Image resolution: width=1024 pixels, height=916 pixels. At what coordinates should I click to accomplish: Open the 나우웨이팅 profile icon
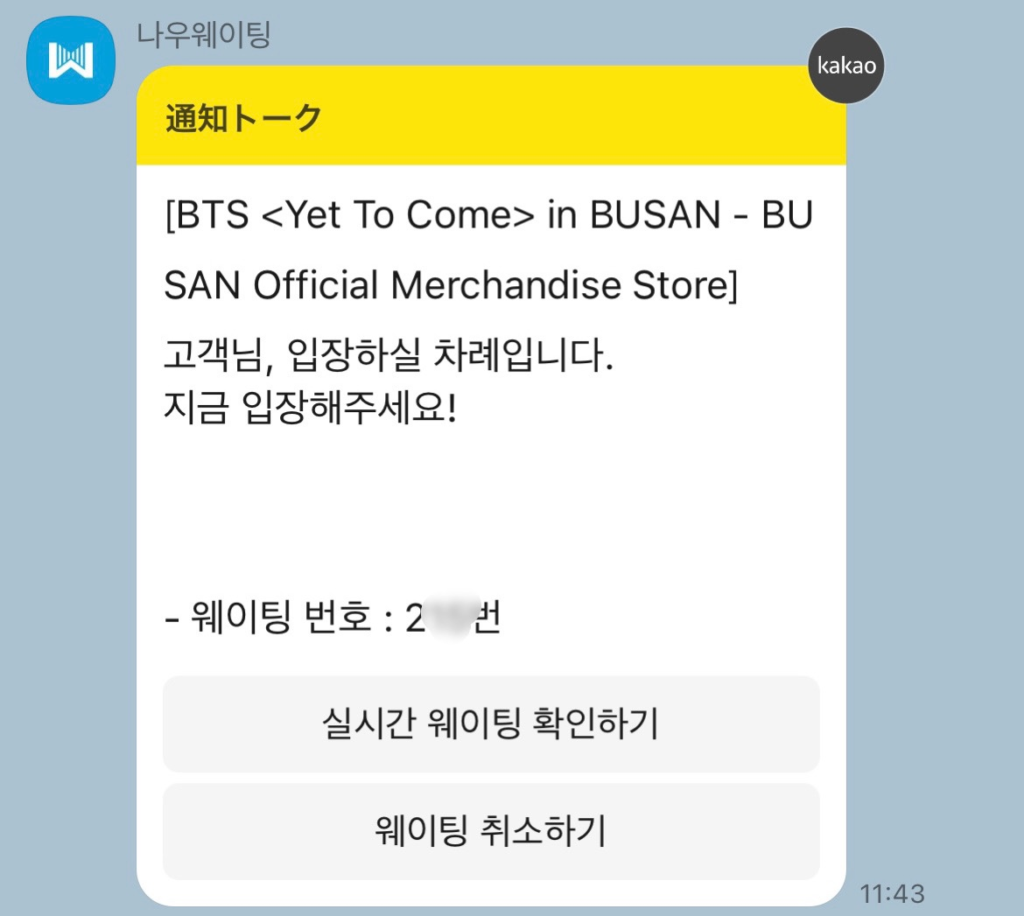[x=71, y=60]
